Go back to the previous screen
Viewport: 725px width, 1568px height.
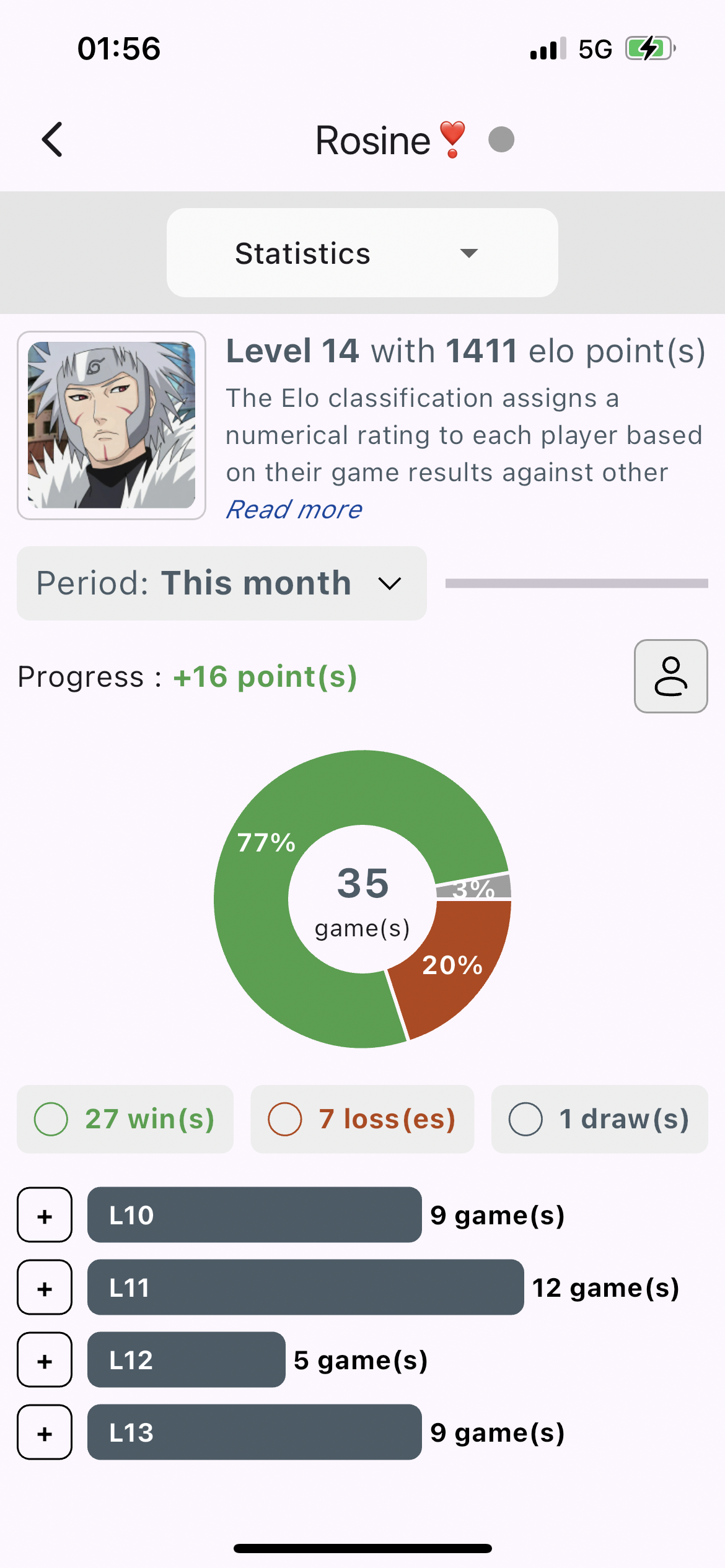coord(53,139)
